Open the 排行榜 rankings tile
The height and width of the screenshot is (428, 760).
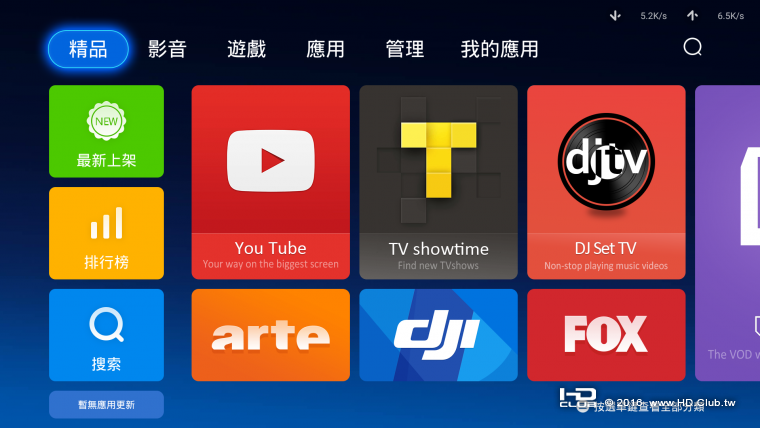[106, 233]
